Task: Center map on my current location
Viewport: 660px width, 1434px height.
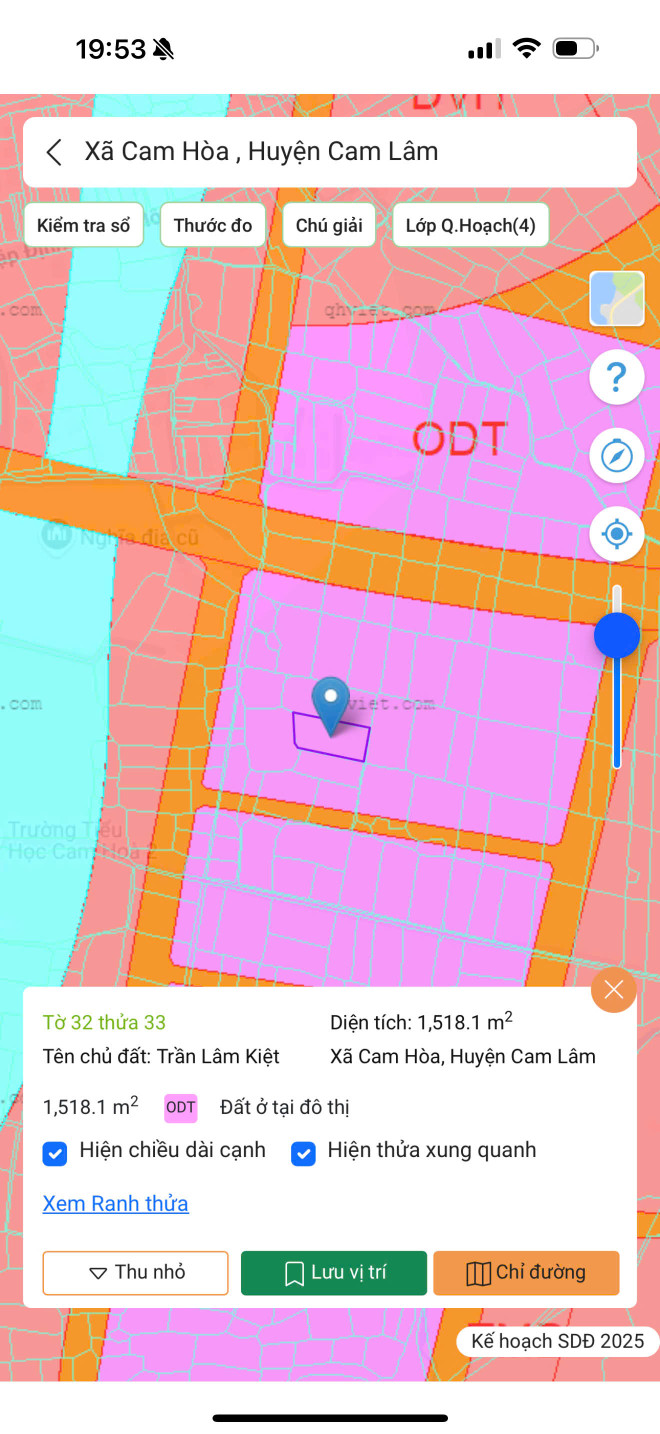Action: [616, 534]
